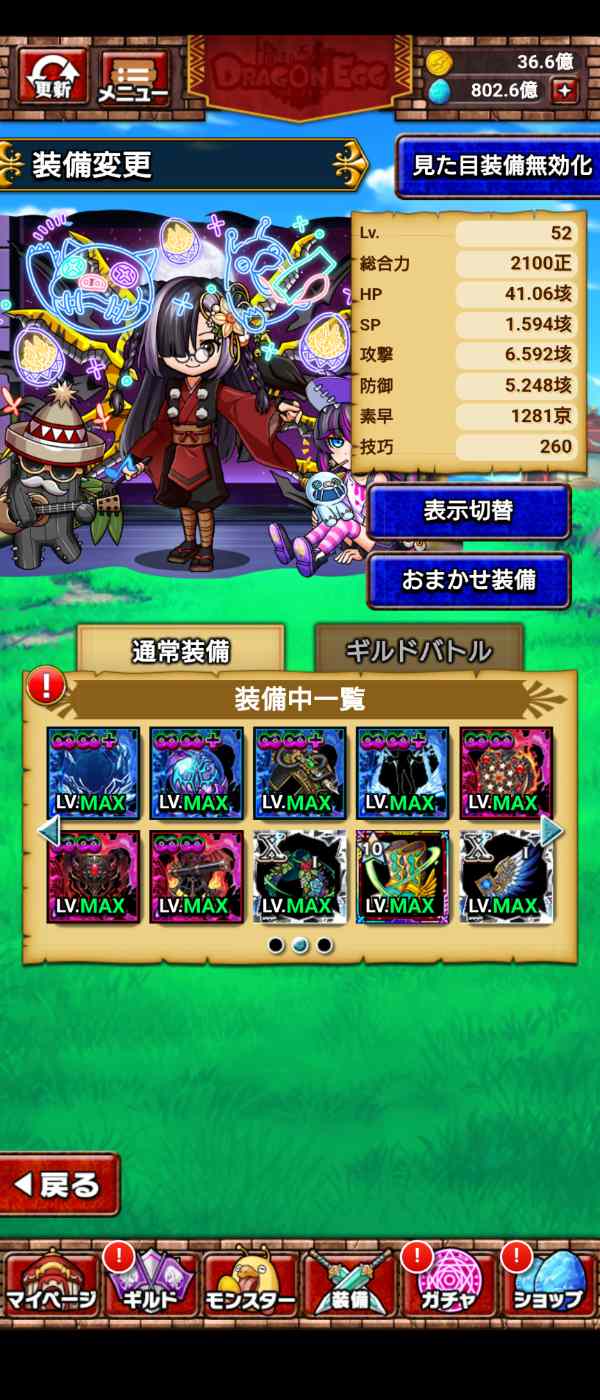Screen dimensions: 600x1400
Task: Select おまかせ装備 auto-equip
Action: point(468,580)
